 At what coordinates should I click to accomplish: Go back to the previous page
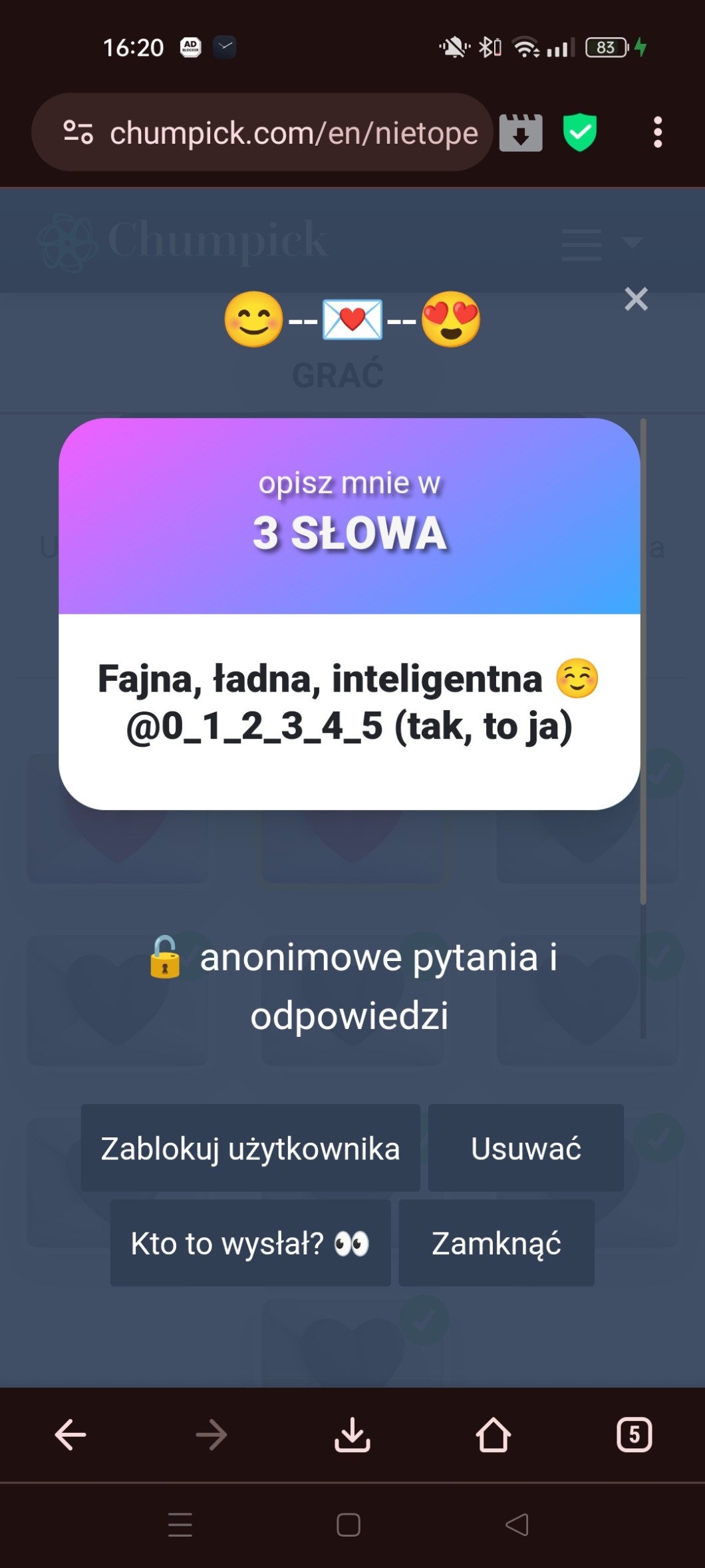pyautogui.click(x=70, y=1434)
